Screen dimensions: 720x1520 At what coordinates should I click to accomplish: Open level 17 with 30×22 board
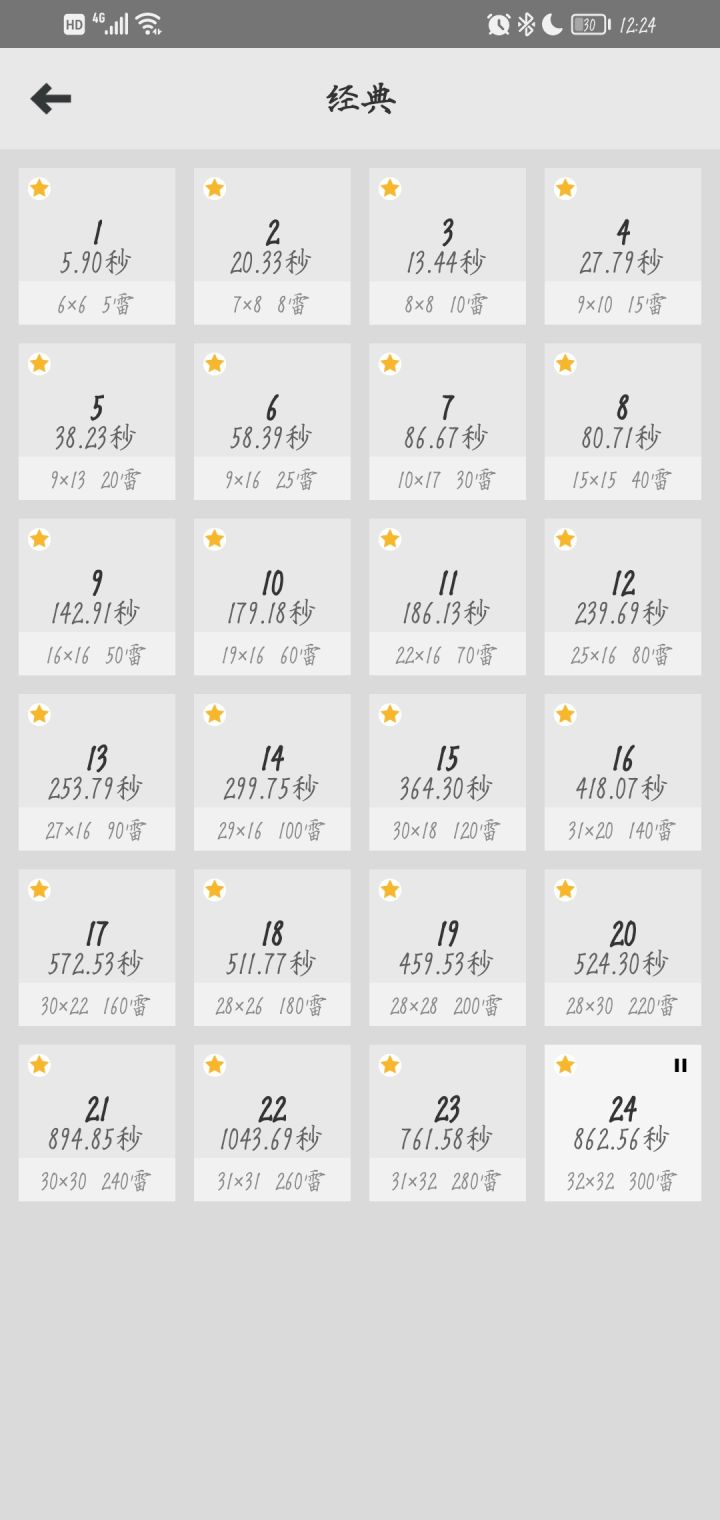(97, 947)
